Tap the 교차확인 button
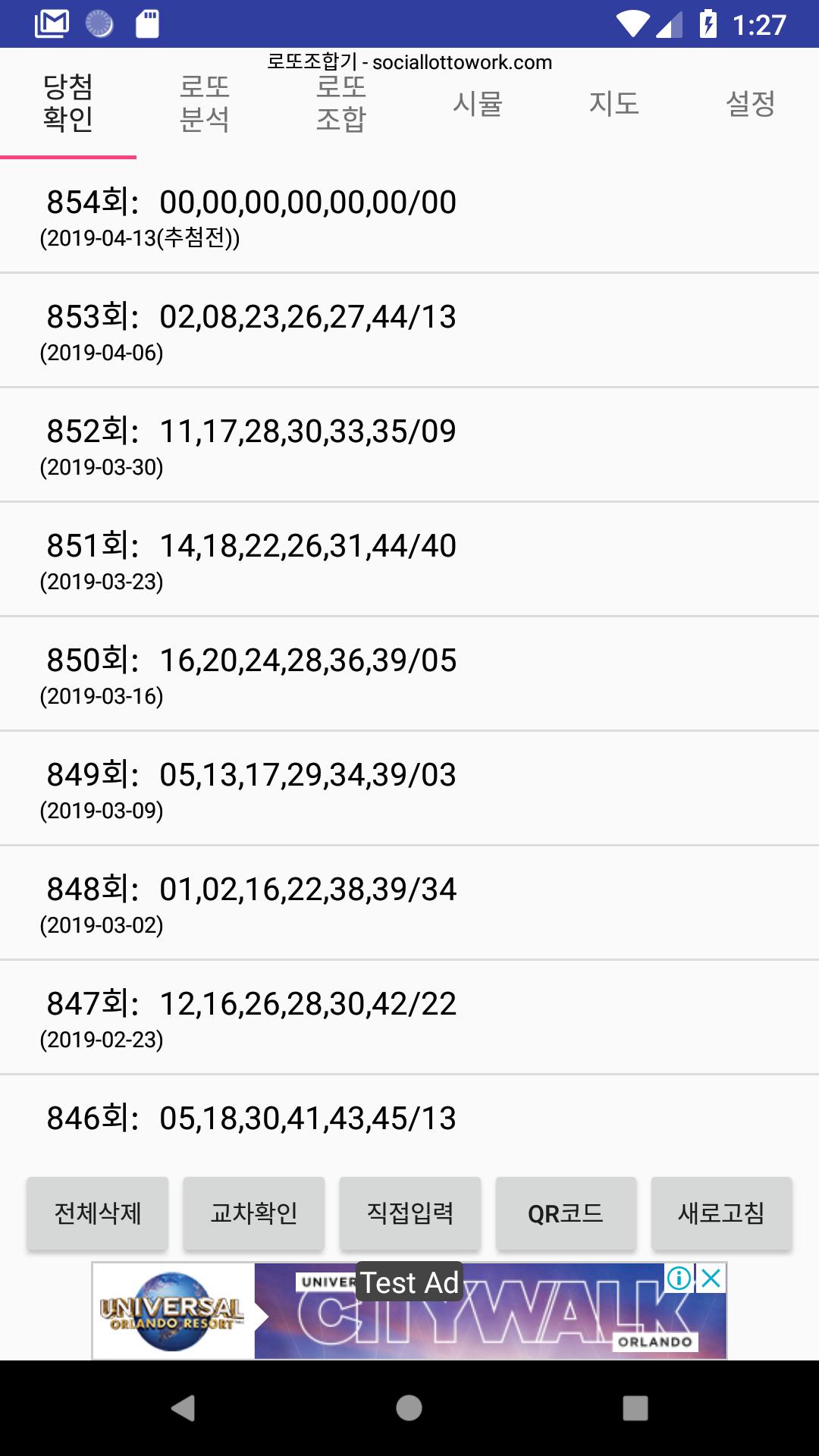This screenshot has height=1456, width=819. (x=254, y=1213)
